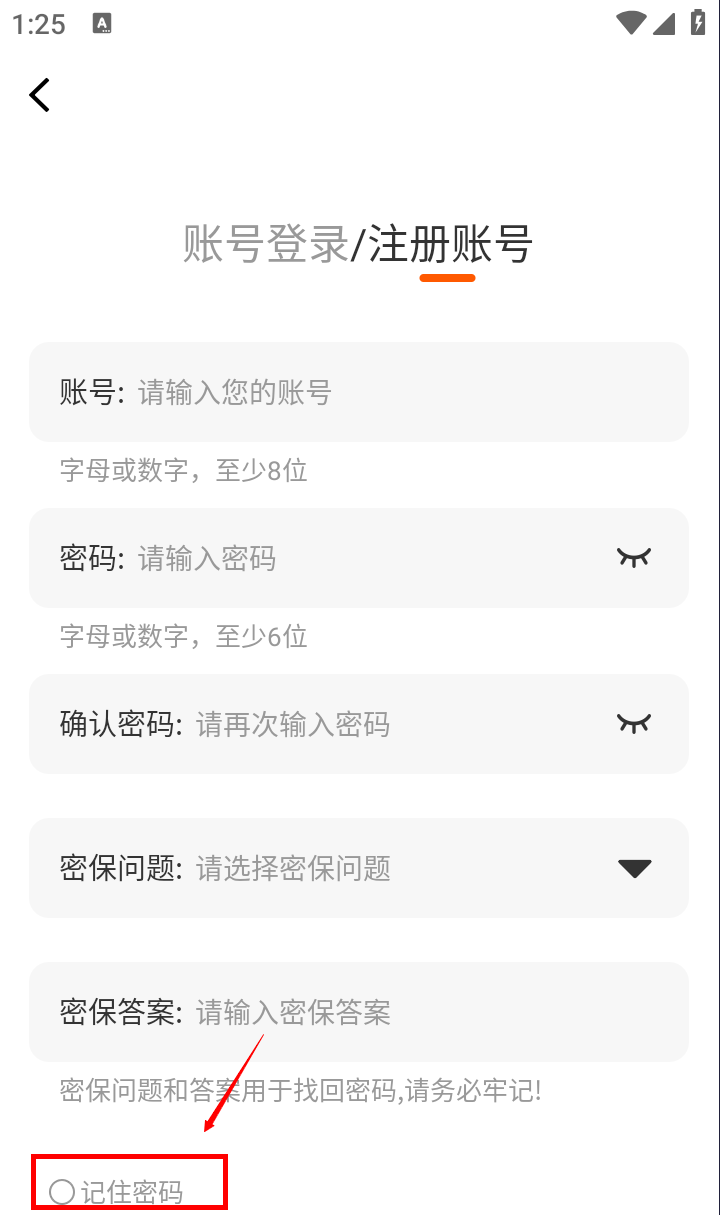
Task: Select the 注册账号 tab
Action: pos(450,244)
